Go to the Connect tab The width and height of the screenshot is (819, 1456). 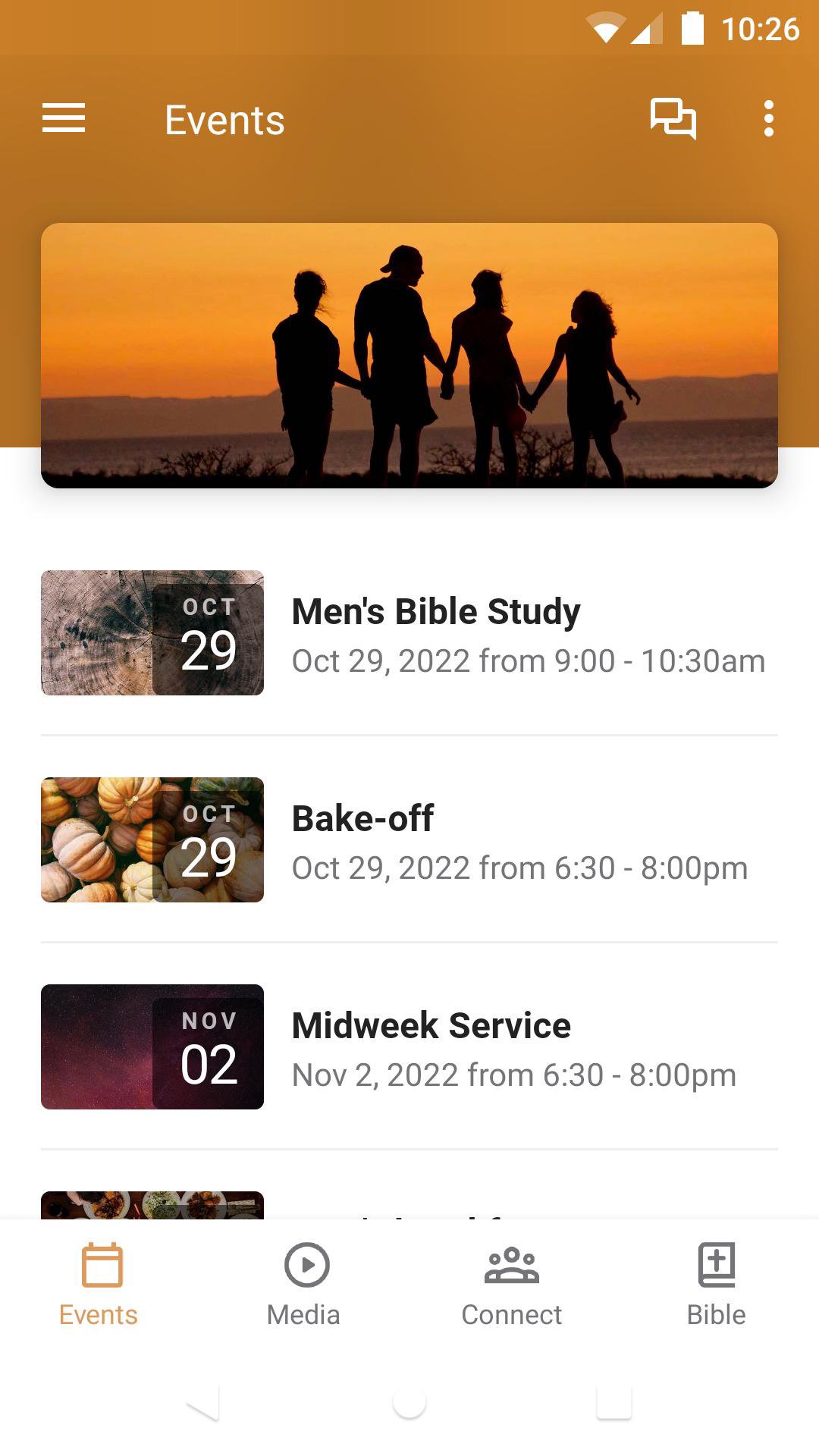pyautogui.click(x=512, y=1285)
